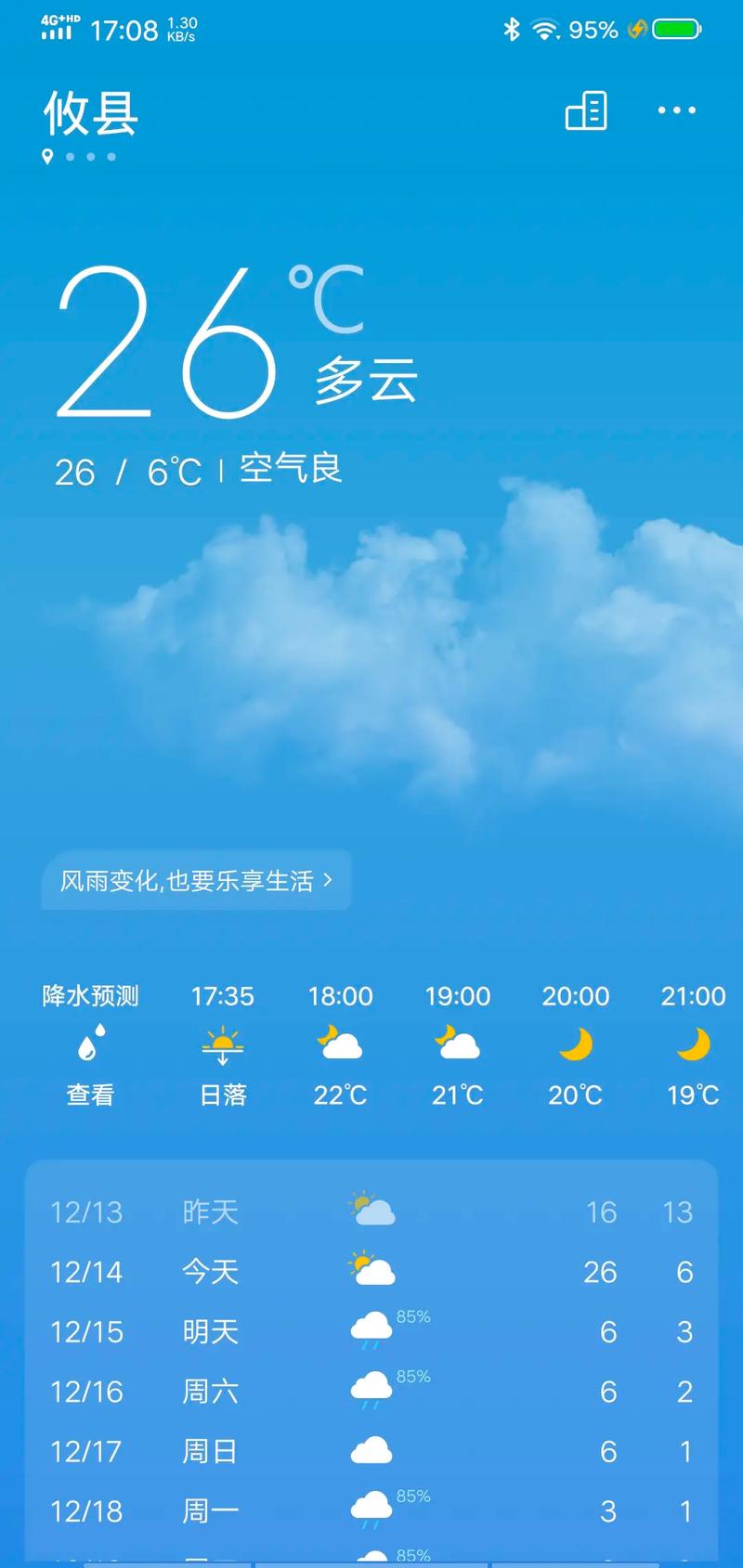Tap 查看 to view precipitation details
The width and height of the screenshot is (743, 1568).
point(89,1095)
